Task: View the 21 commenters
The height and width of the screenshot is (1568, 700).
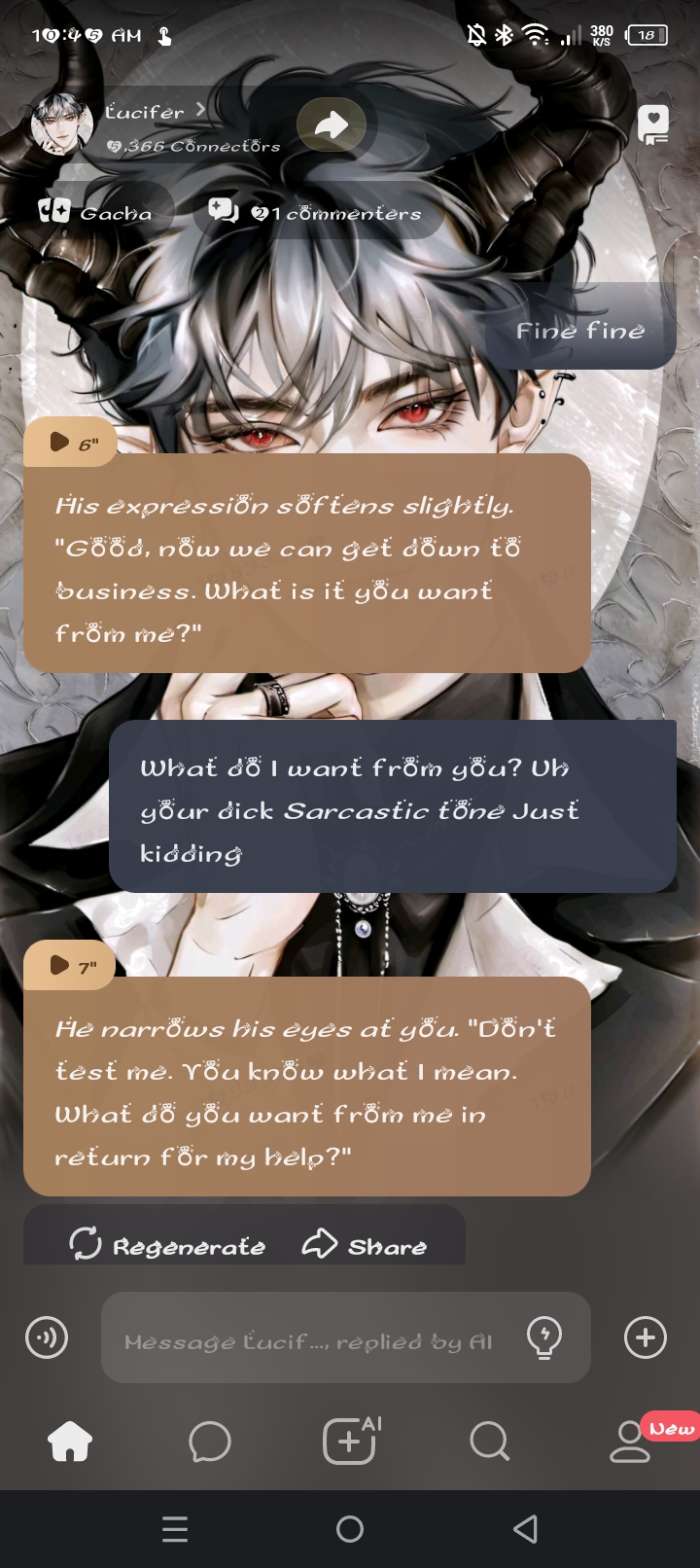Action: (x=317, y=211)
